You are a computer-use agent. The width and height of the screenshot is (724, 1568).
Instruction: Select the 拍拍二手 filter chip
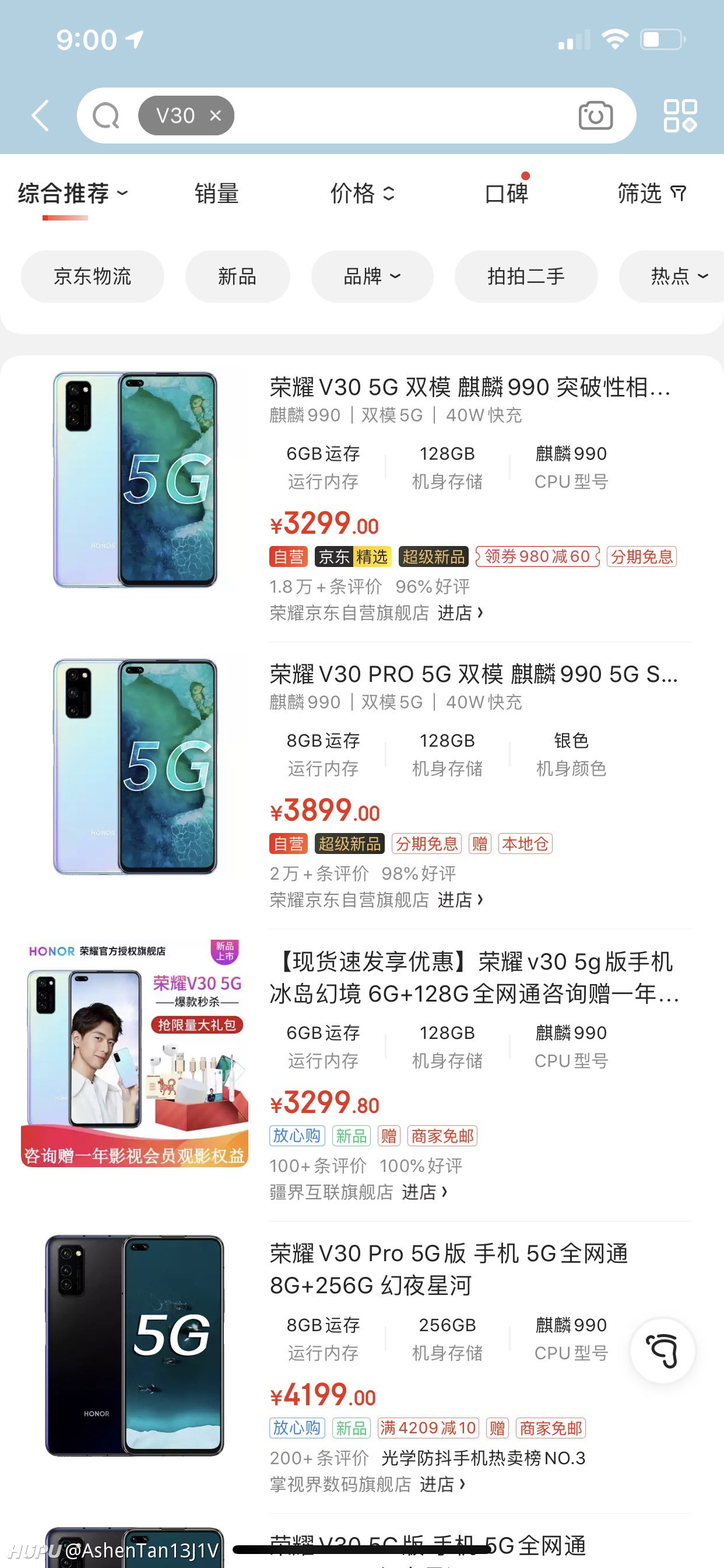(526, 276)
